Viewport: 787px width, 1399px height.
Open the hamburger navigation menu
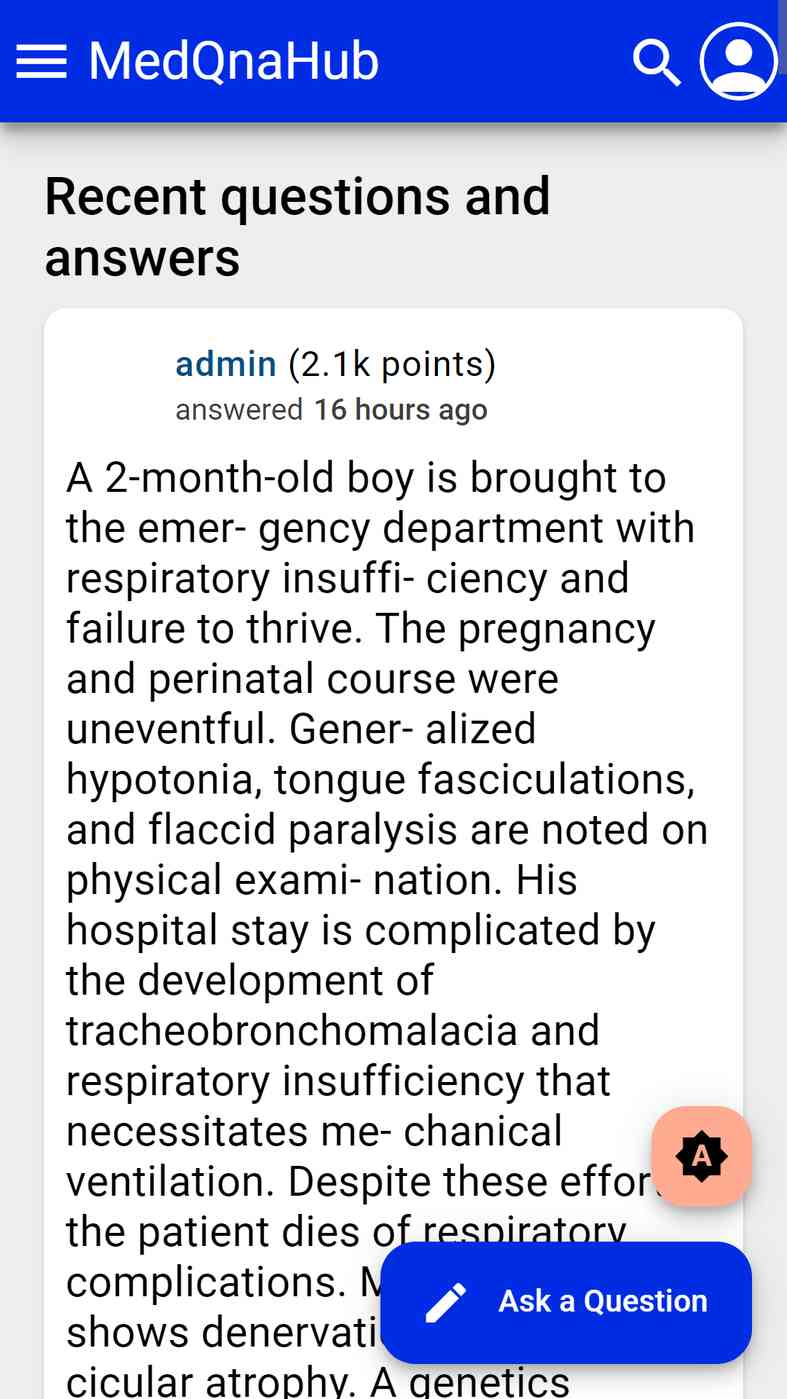click(41, 62)
